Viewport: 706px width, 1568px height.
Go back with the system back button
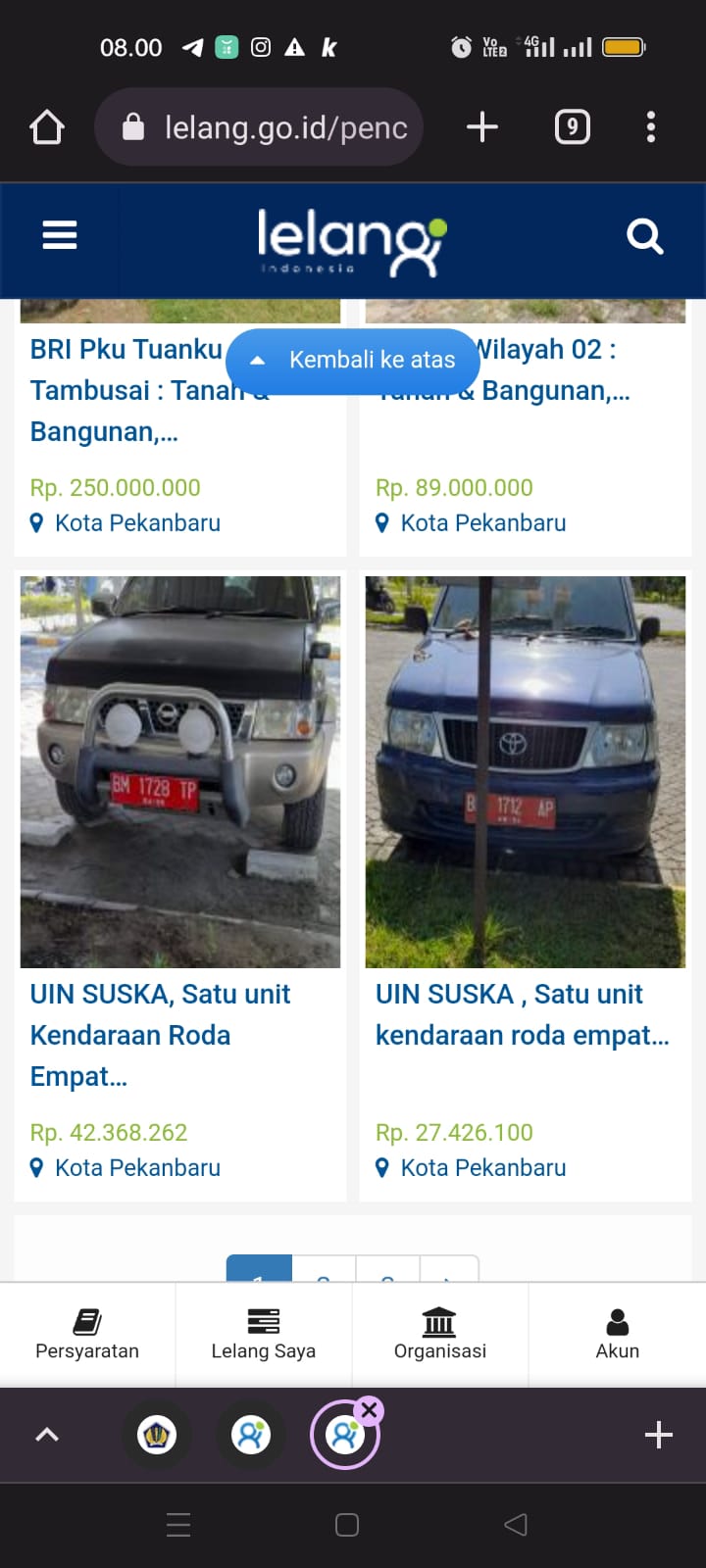point(516,1525)
